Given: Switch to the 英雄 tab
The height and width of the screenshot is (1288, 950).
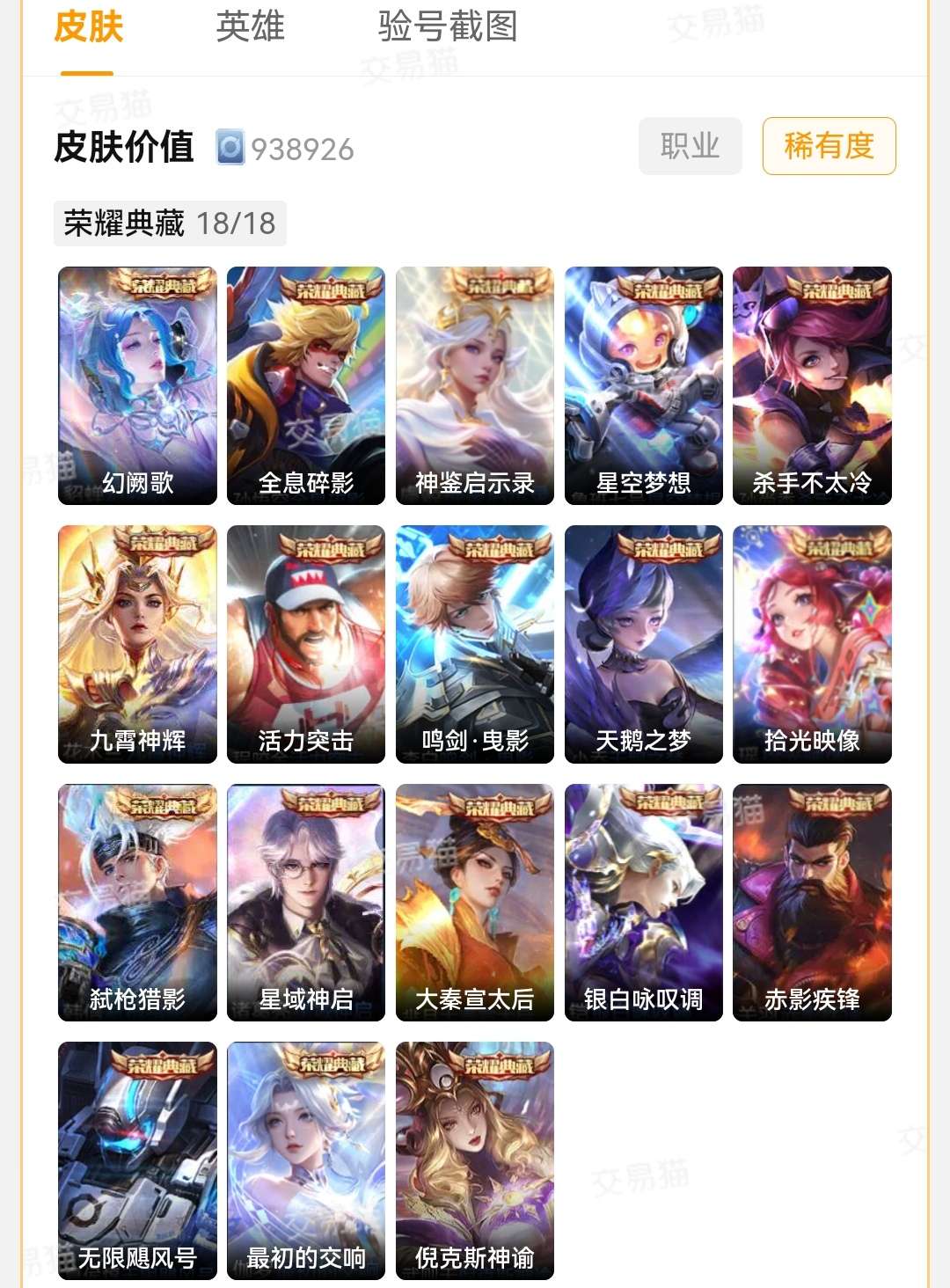Looking at the screenshot, I should [250, 27].
